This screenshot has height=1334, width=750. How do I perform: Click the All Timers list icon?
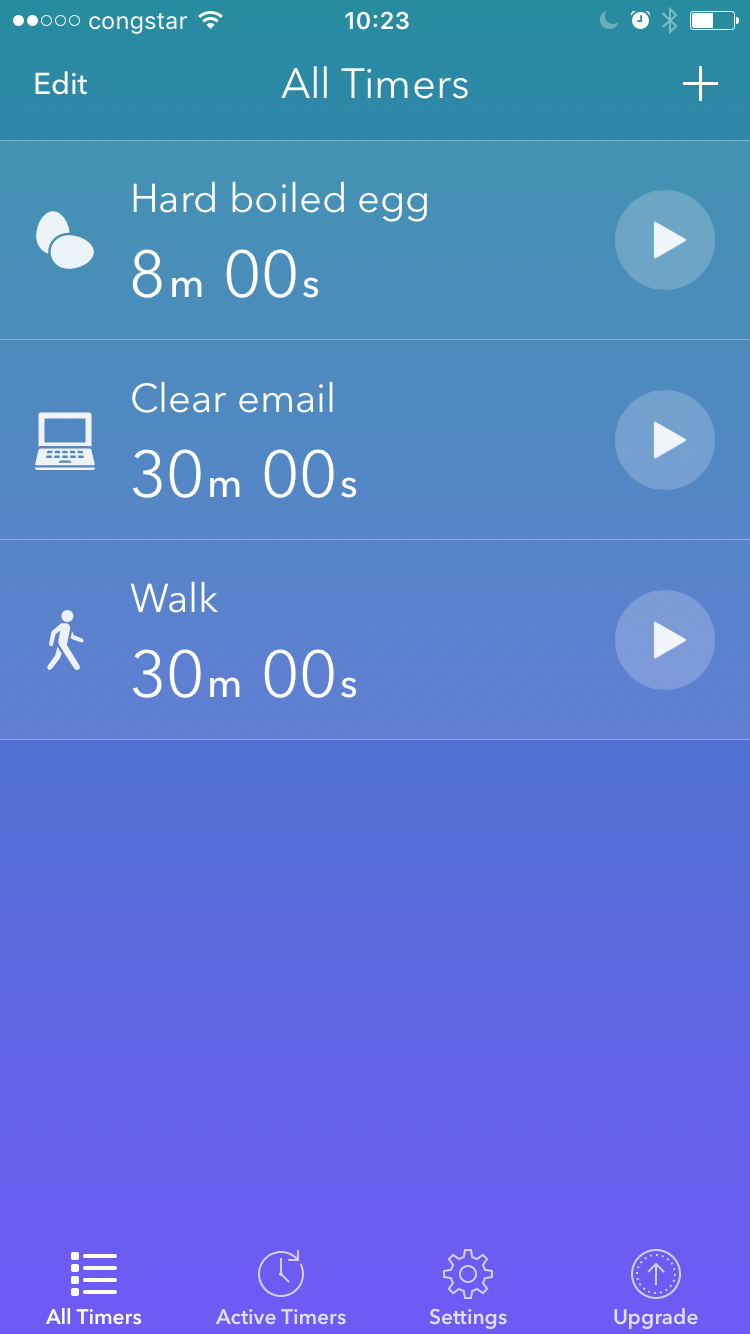click(x=94, y=1272)
